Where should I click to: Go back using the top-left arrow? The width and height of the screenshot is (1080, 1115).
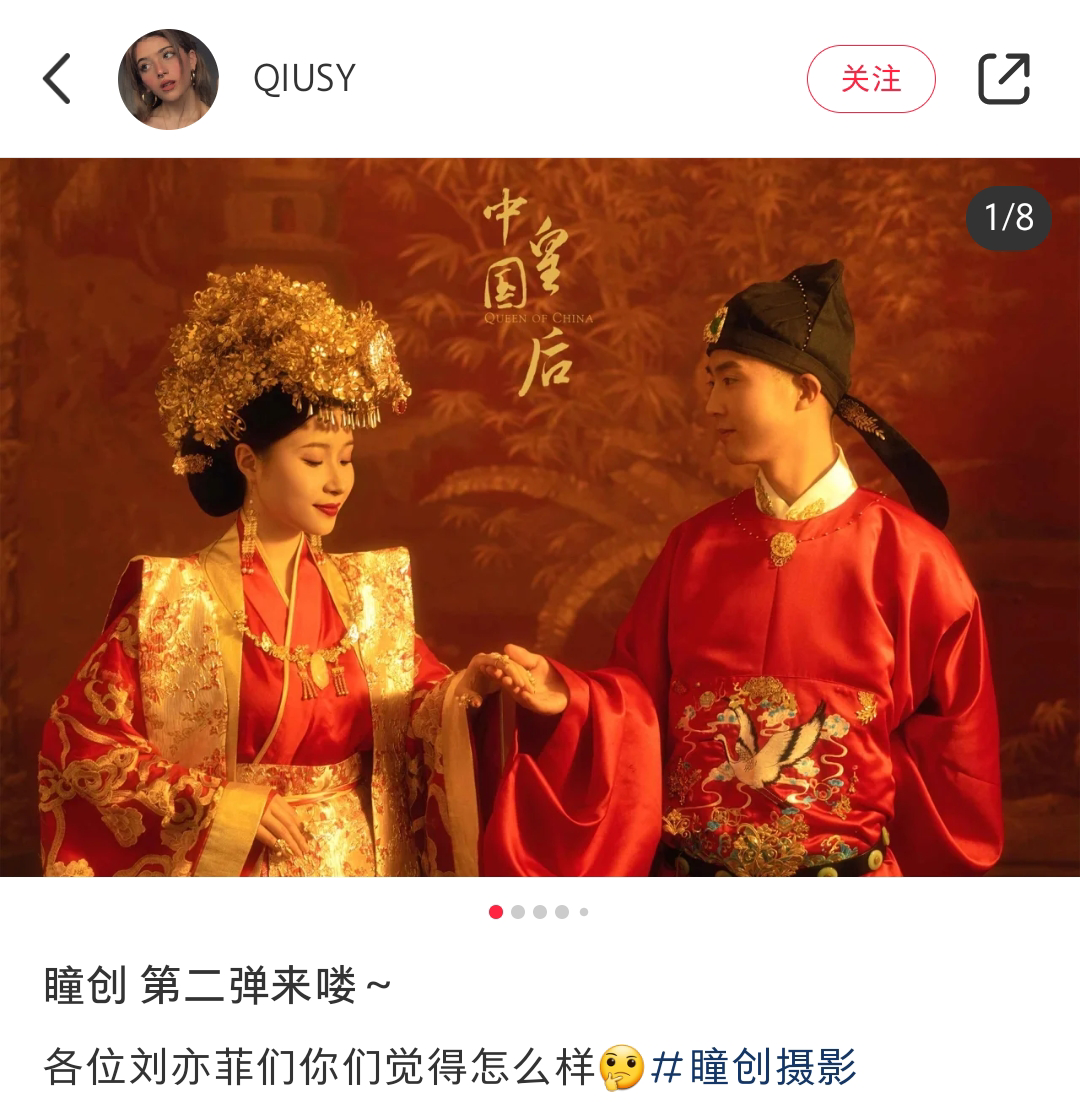(57, 79)
